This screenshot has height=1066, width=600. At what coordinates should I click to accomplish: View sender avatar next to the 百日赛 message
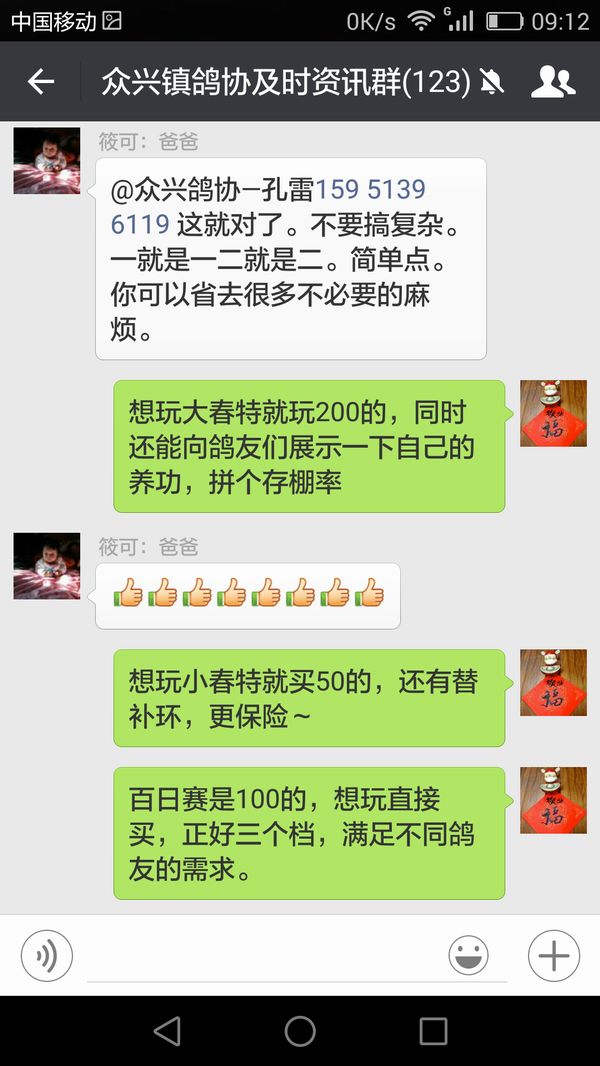click(x=553, y=800)
